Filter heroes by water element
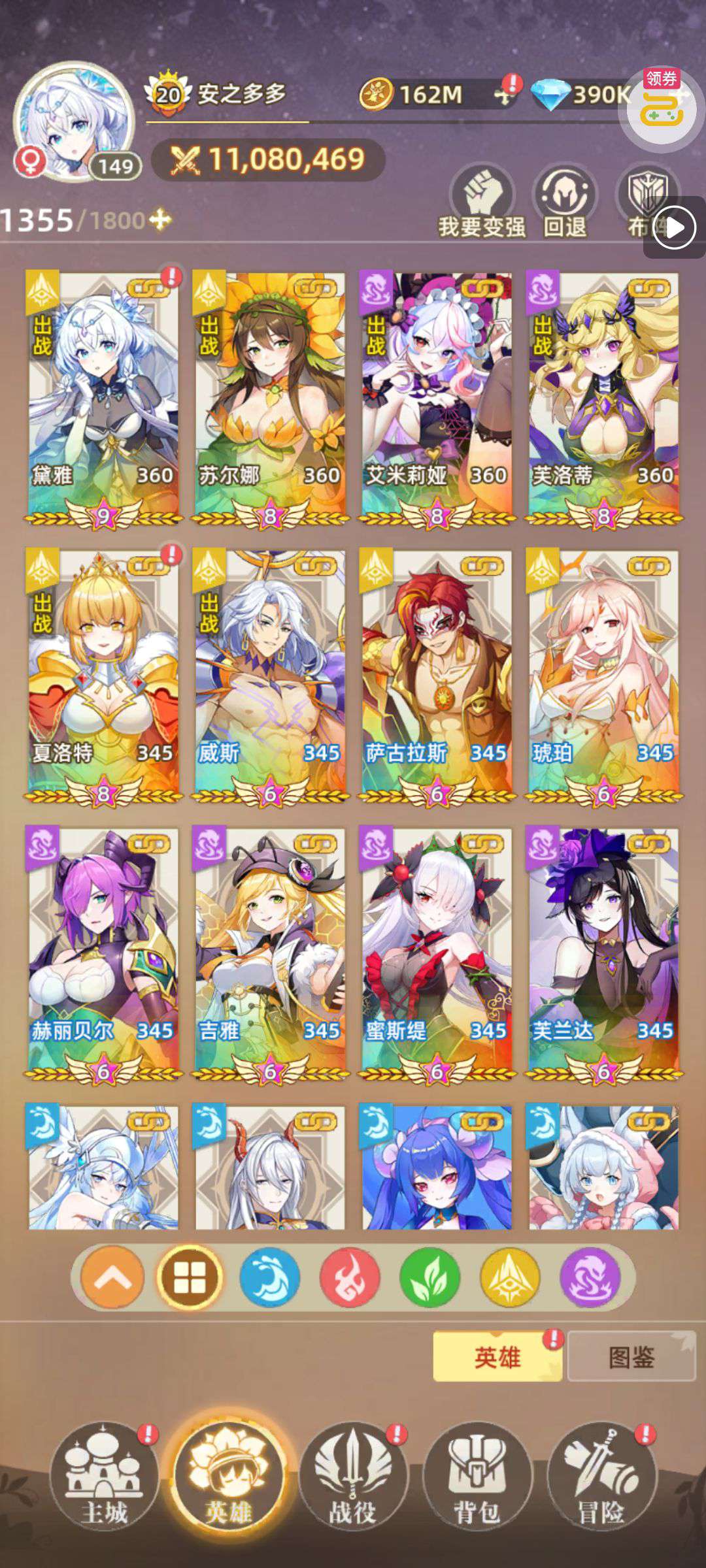The image size is (706, 1568). tap(269, 1277)
